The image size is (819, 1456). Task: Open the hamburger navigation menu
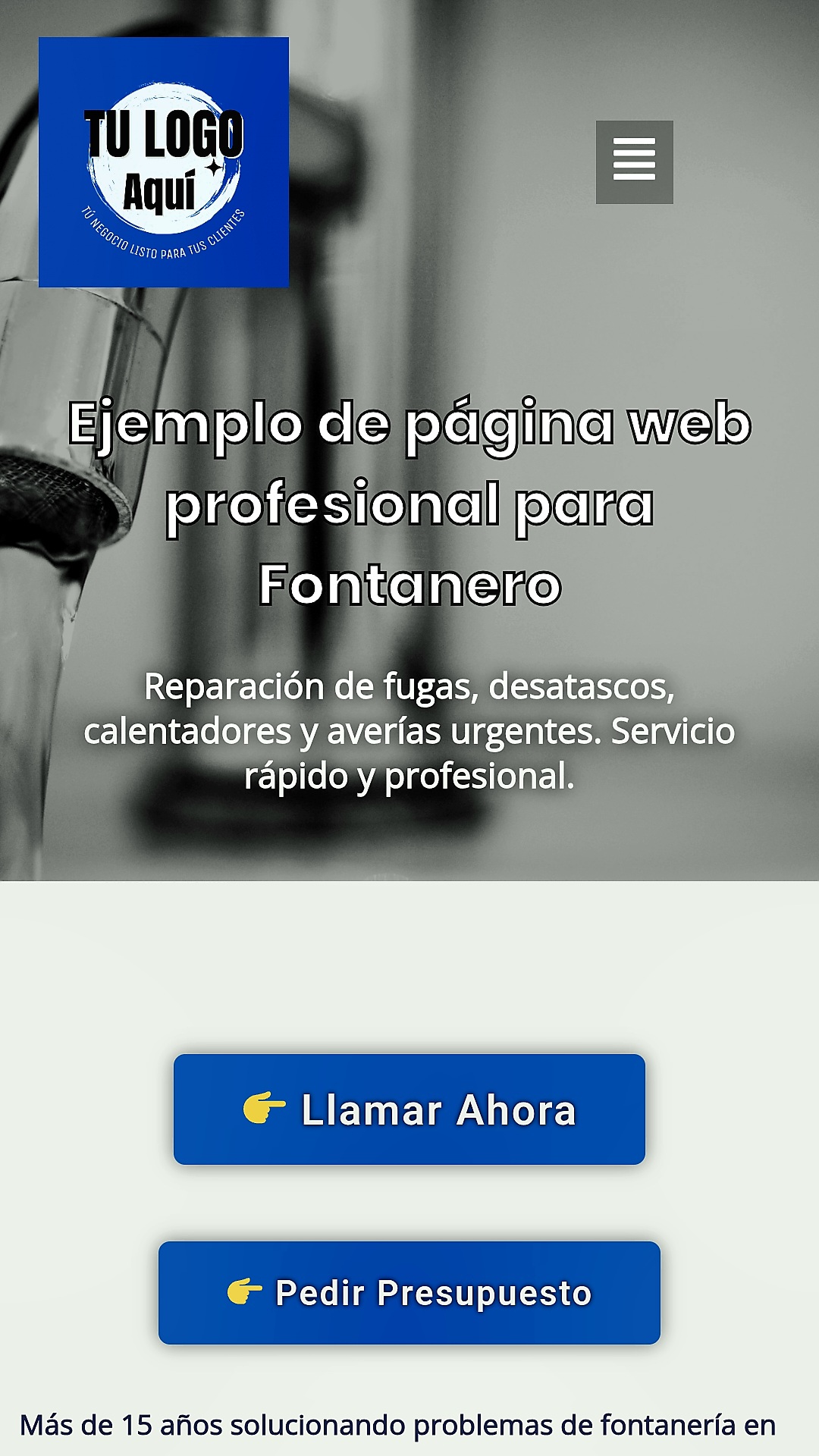point(634,162)
